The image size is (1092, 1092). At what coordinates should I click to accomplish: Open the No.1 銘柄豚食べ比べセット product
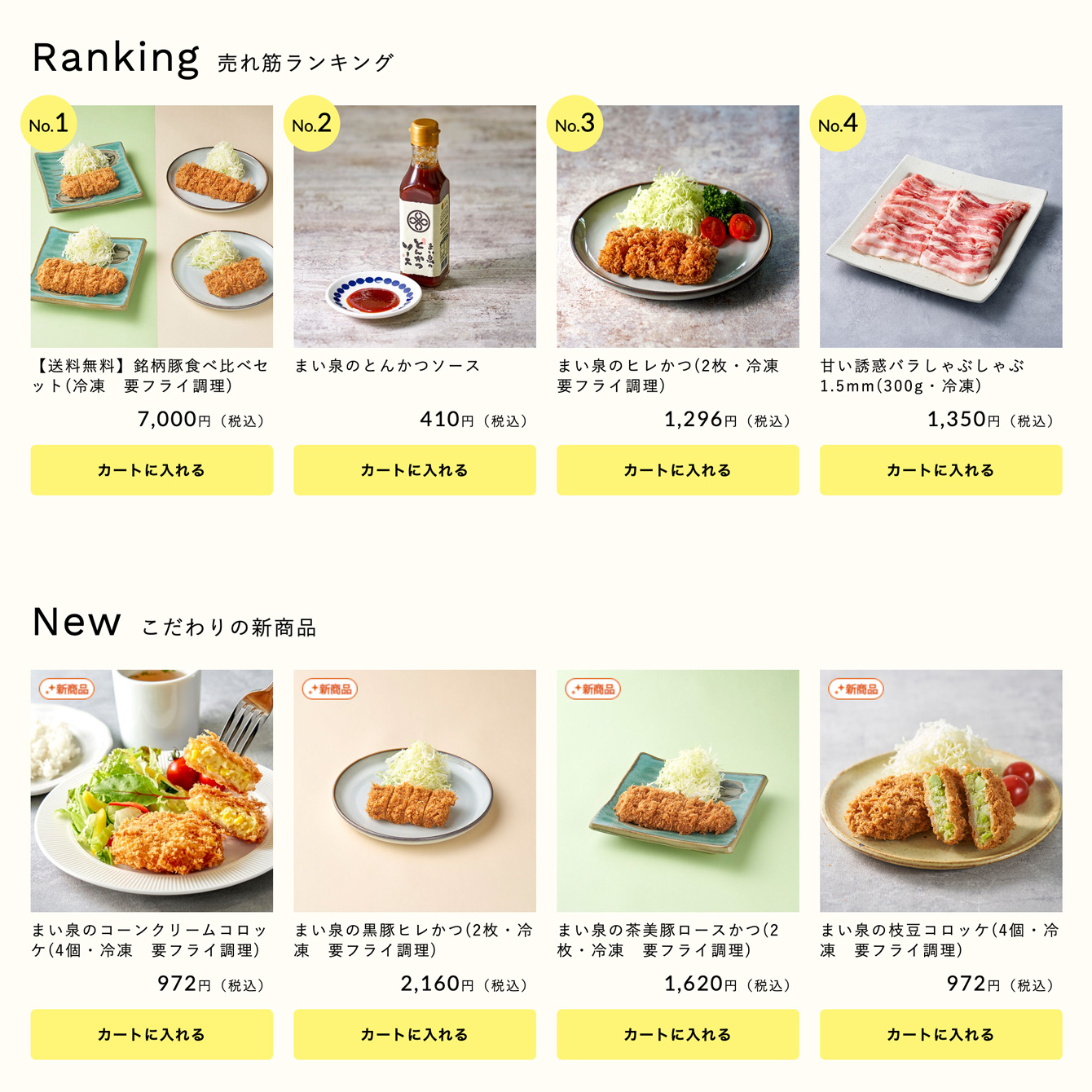pos(152,227)
